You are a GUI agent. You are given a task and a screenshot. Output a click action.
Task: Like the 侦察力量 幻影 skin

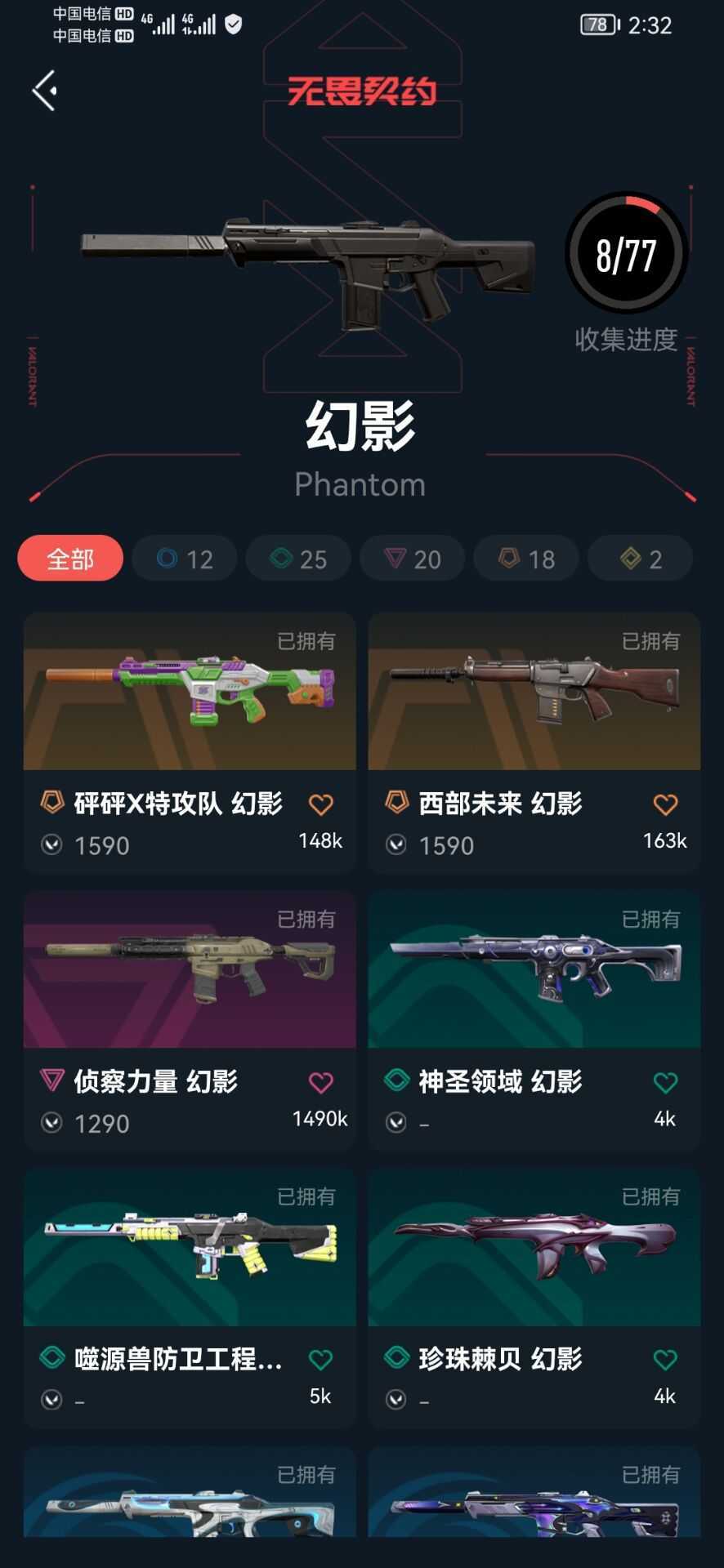click(x=321, y=1083)
